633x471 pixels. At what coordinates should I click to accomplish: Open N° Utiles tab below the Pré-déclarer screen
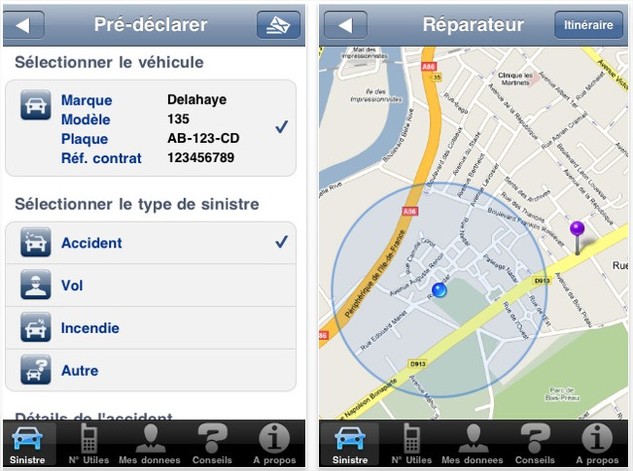click(90, 445)
